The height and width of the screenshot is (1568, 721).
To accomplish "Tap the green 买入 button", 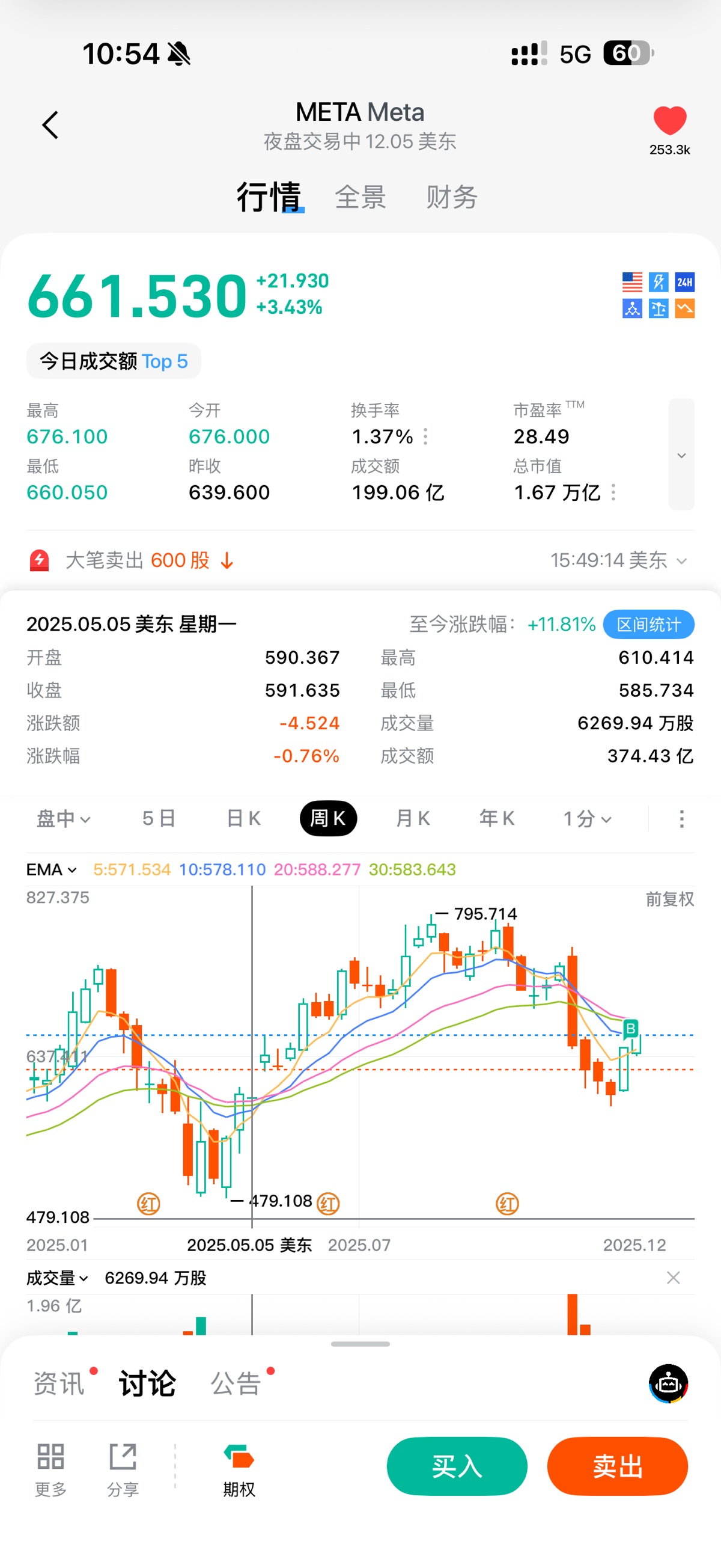I will pyautogui.click(x=457, y=1466).
